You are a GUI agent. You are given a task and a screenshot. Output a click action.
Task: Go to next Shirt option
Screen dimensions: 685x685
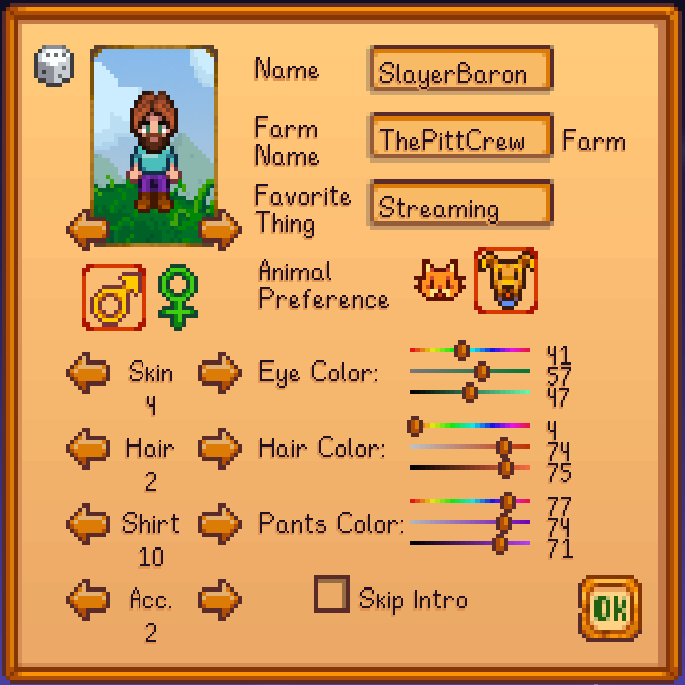[220, 523]
